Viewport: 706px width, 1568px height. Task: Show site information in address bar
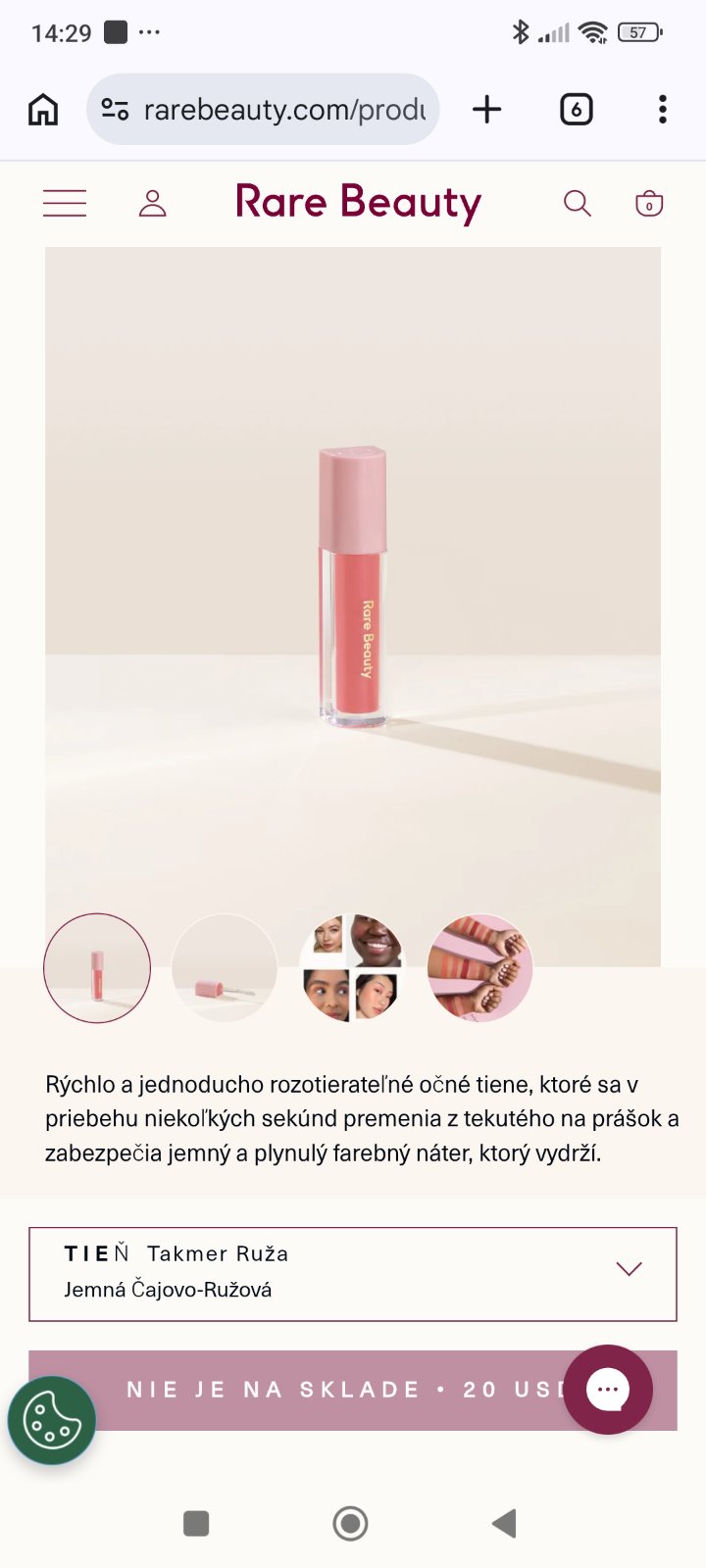(116, 110)
